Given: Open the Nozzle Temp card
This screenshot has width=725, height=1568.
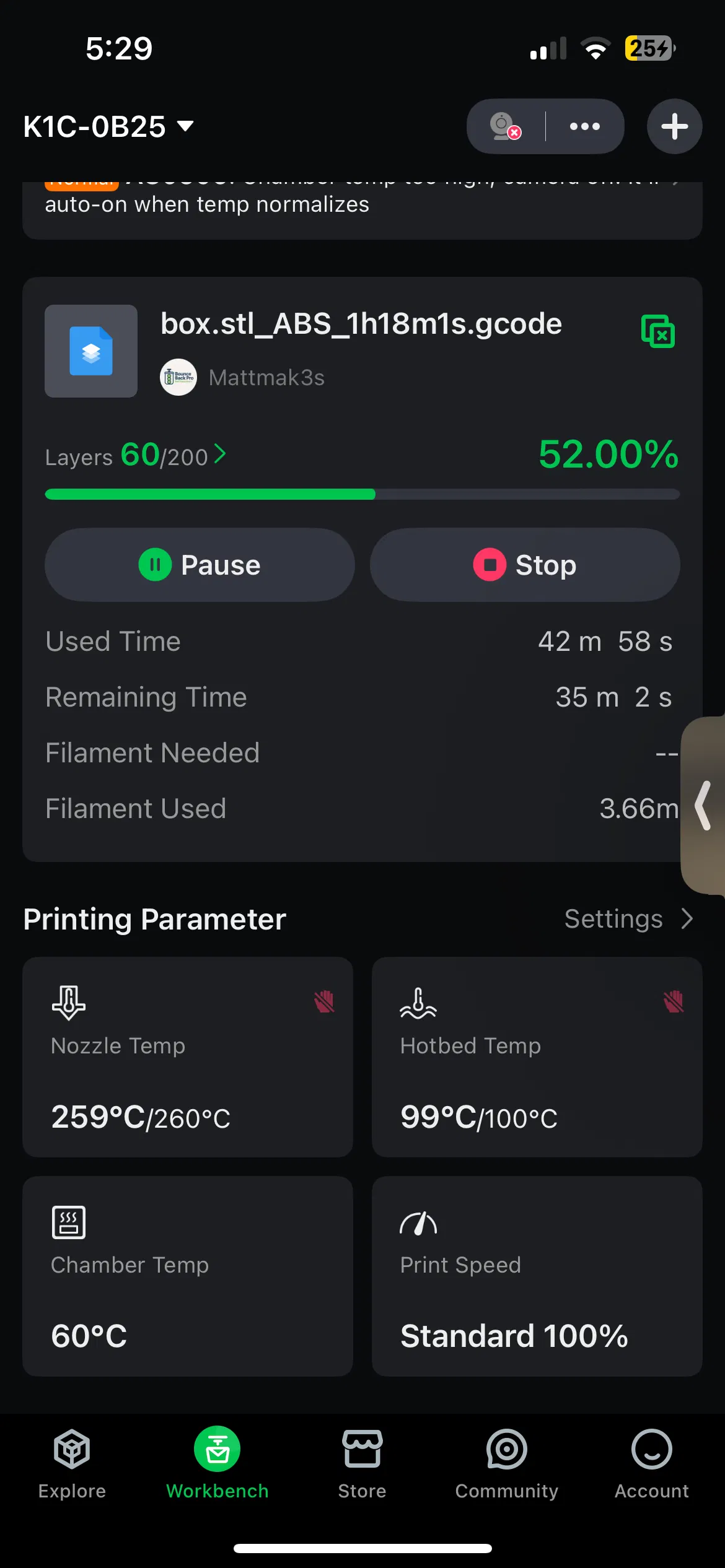Looking at the screenshot, I should [187, 1056].
